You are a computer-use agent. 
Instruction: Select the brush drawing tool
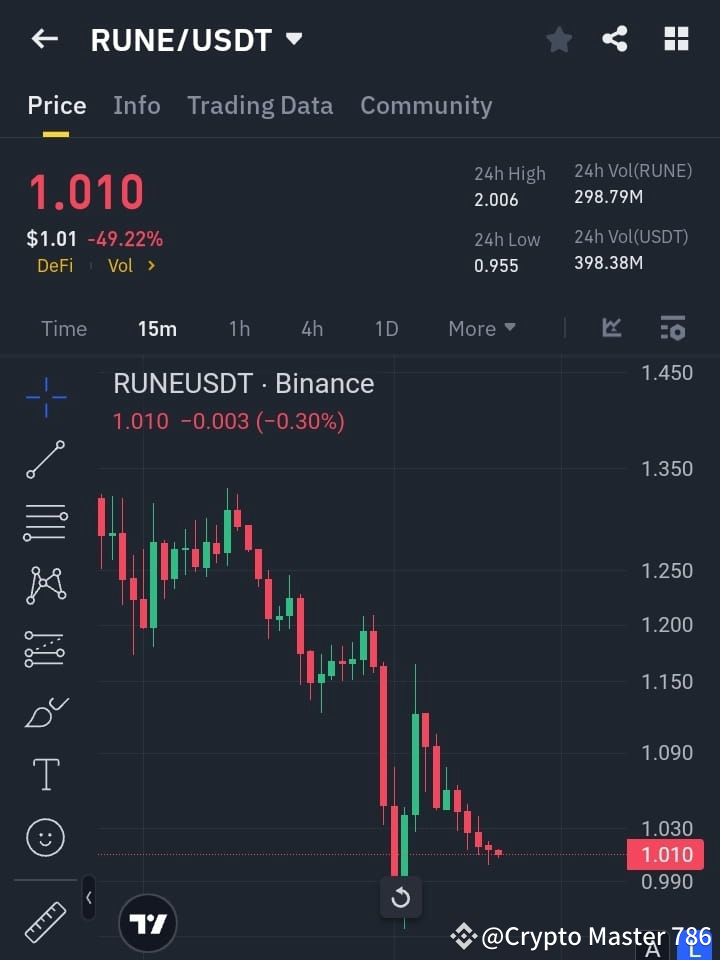45,711
